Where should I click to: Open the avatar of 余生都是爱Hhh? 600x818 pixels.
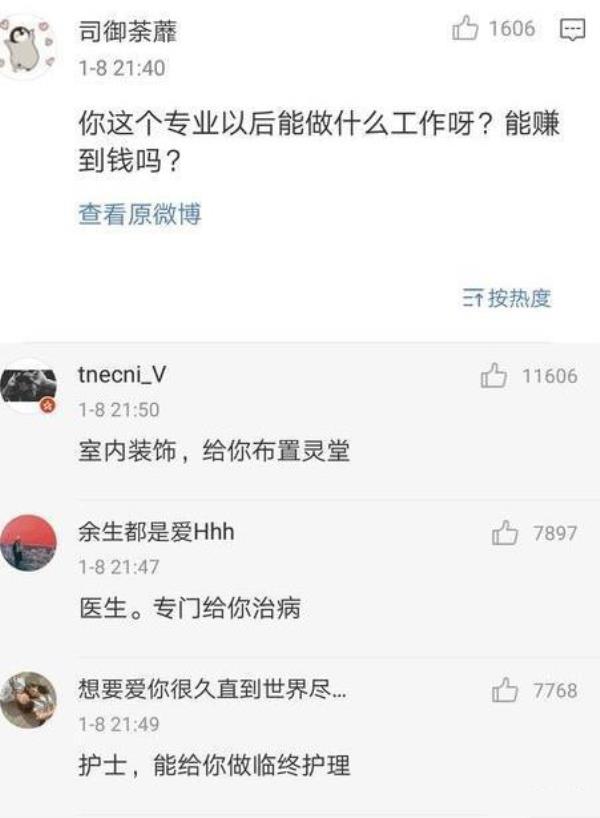point(28,543)
